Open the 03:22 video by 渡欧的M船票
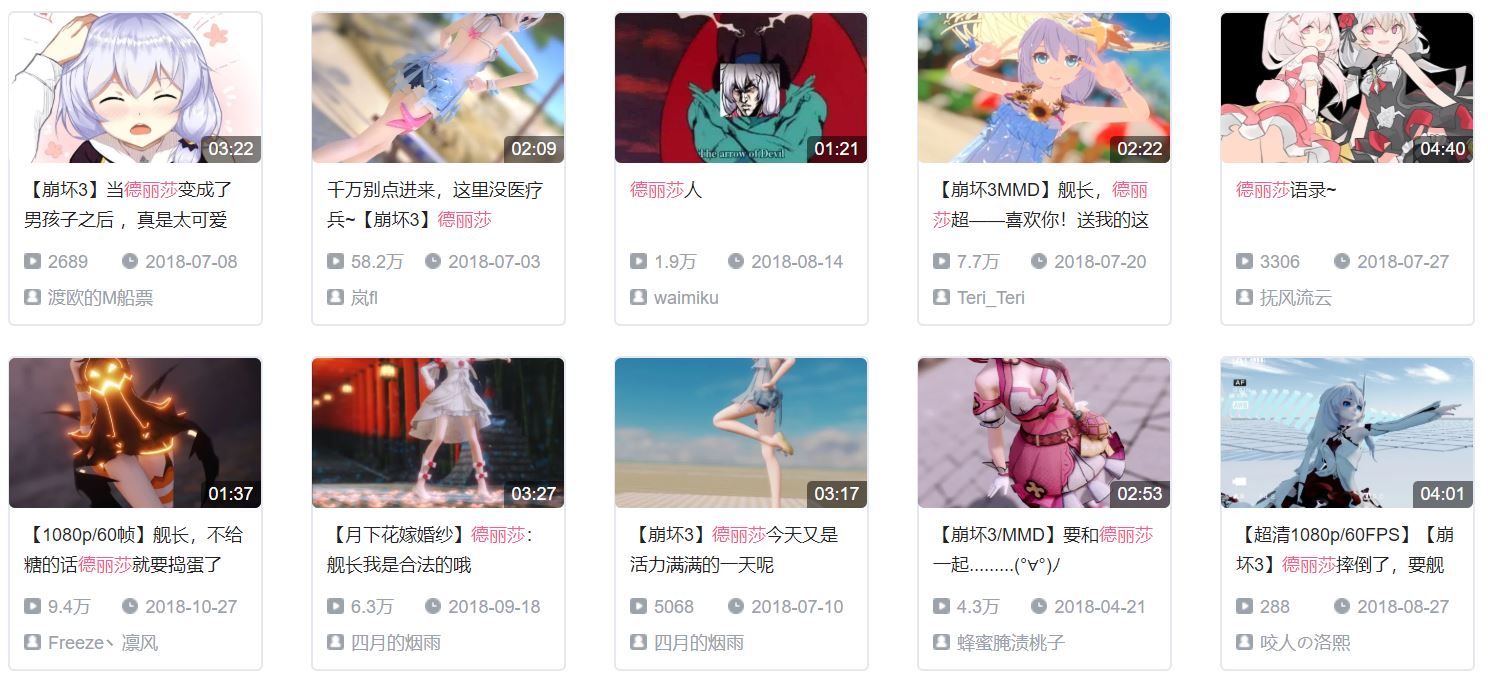 coord(135,88)
